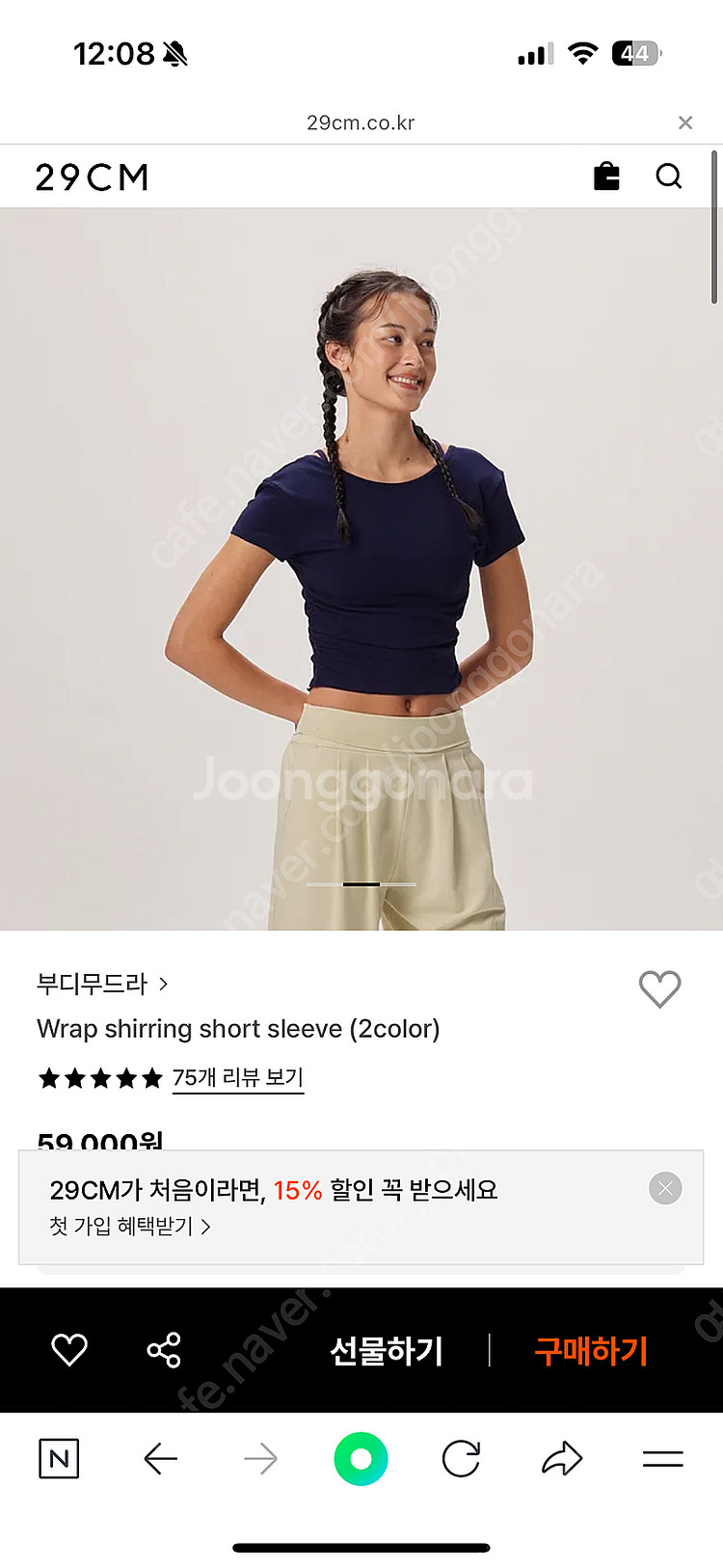Image resolution: width=723 pixels, height=1568 pixels.
Task: Share the page with the browser arrow
Action: click(562, 1458)
